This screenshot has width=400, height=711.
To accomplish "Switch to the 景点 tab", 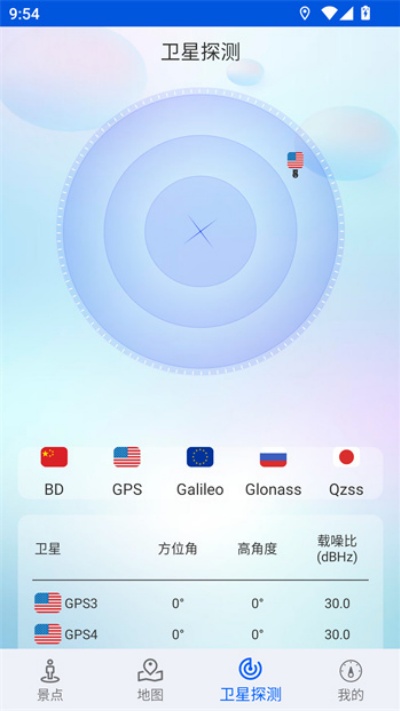I will click(x=50, y=680).
